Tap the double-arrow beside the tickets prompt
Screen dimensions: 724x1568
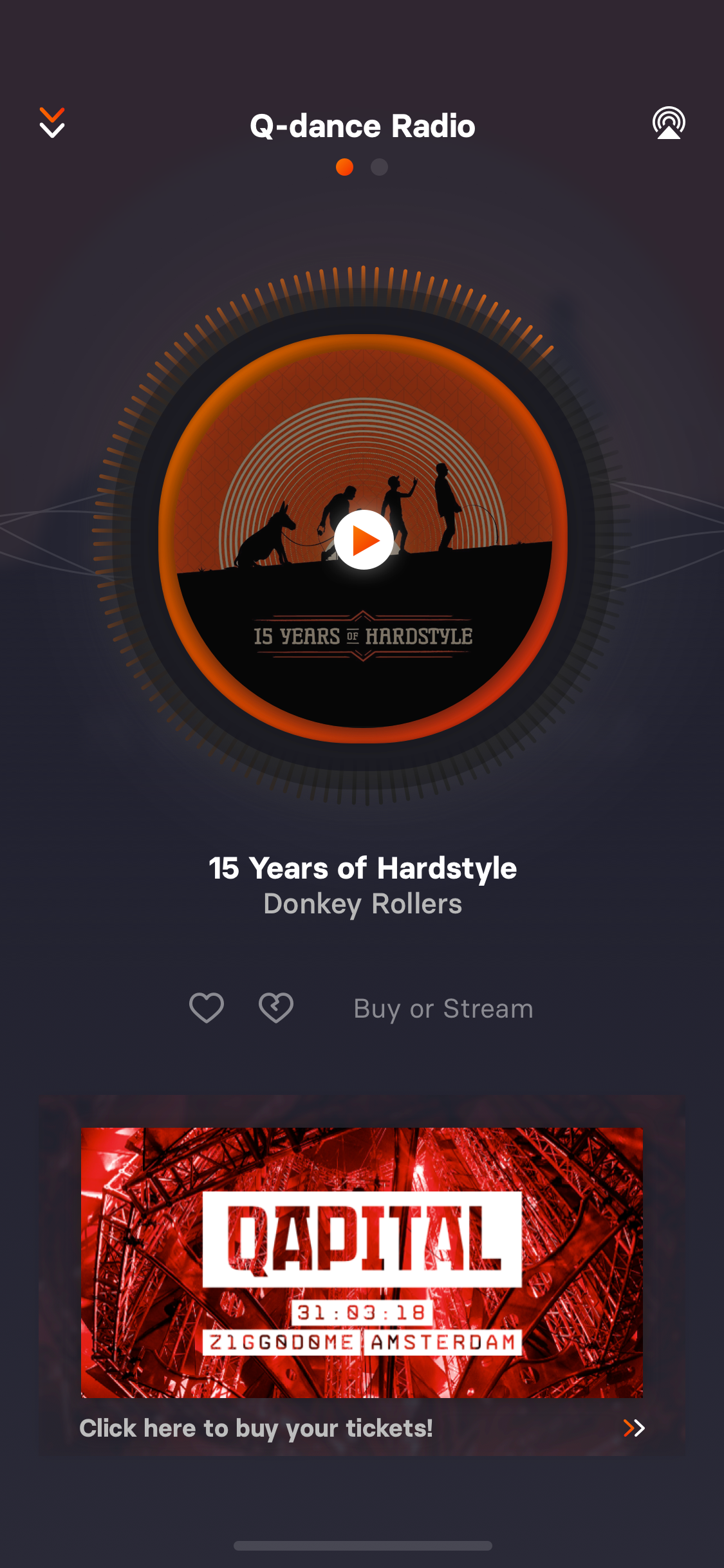(634, 1428)
